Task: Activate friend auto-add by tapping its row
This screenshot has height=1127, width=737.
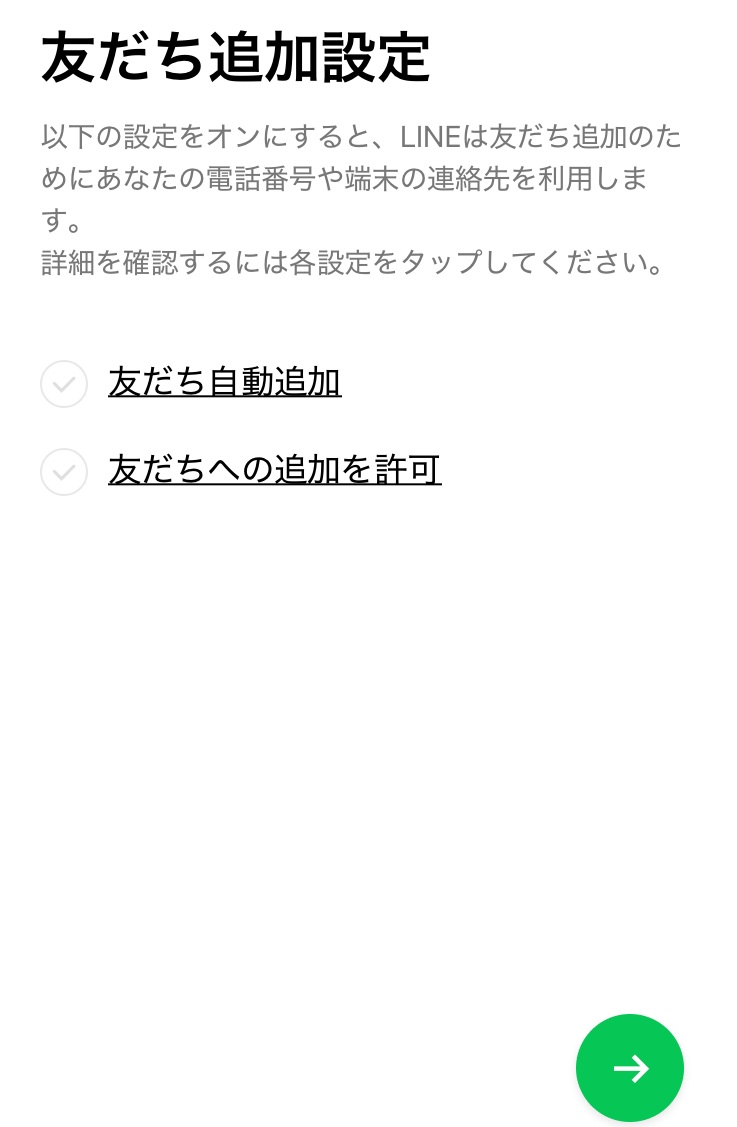Action: [x=224, y=382]
